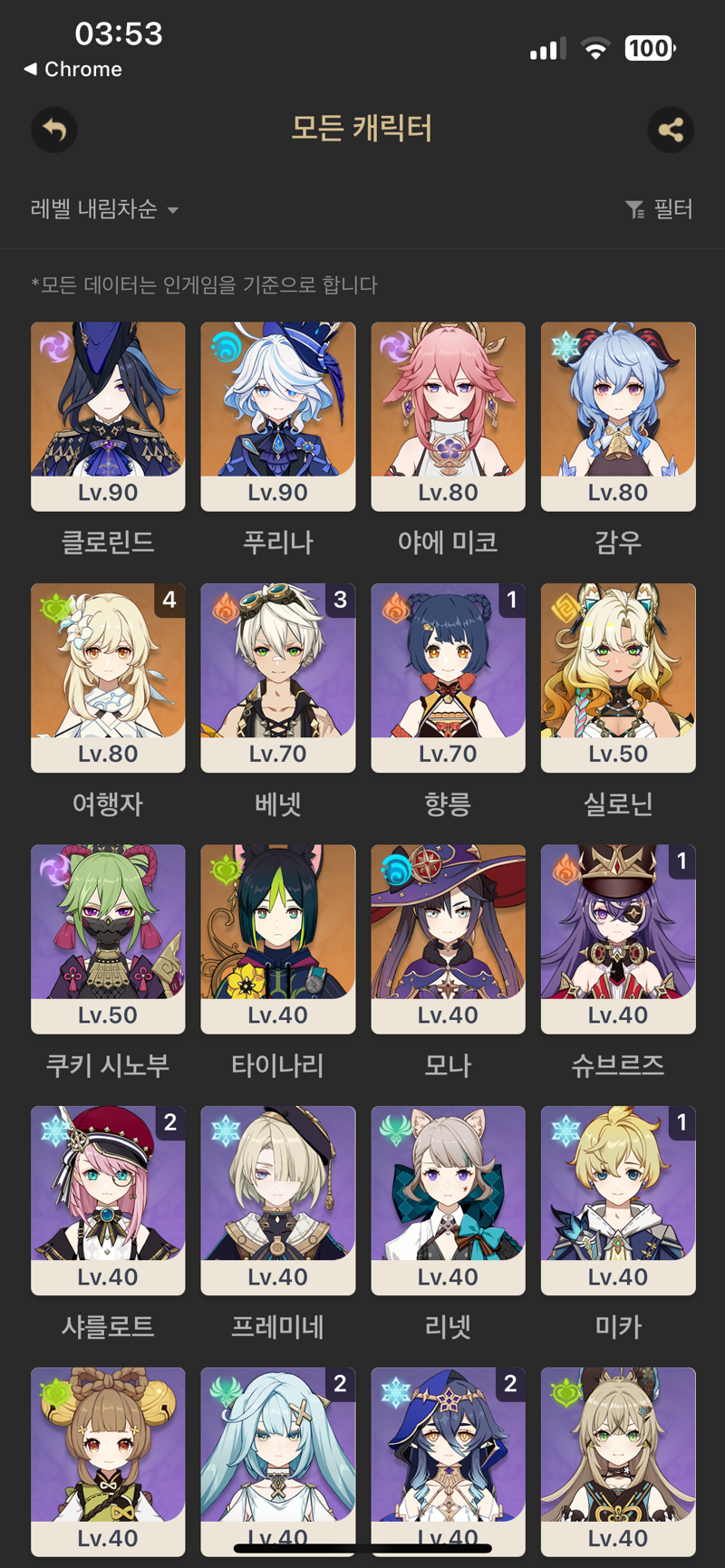Image resolution: width=725 pixels, height=1568 pixels.
Task: Share the character list
Action: 671,130
